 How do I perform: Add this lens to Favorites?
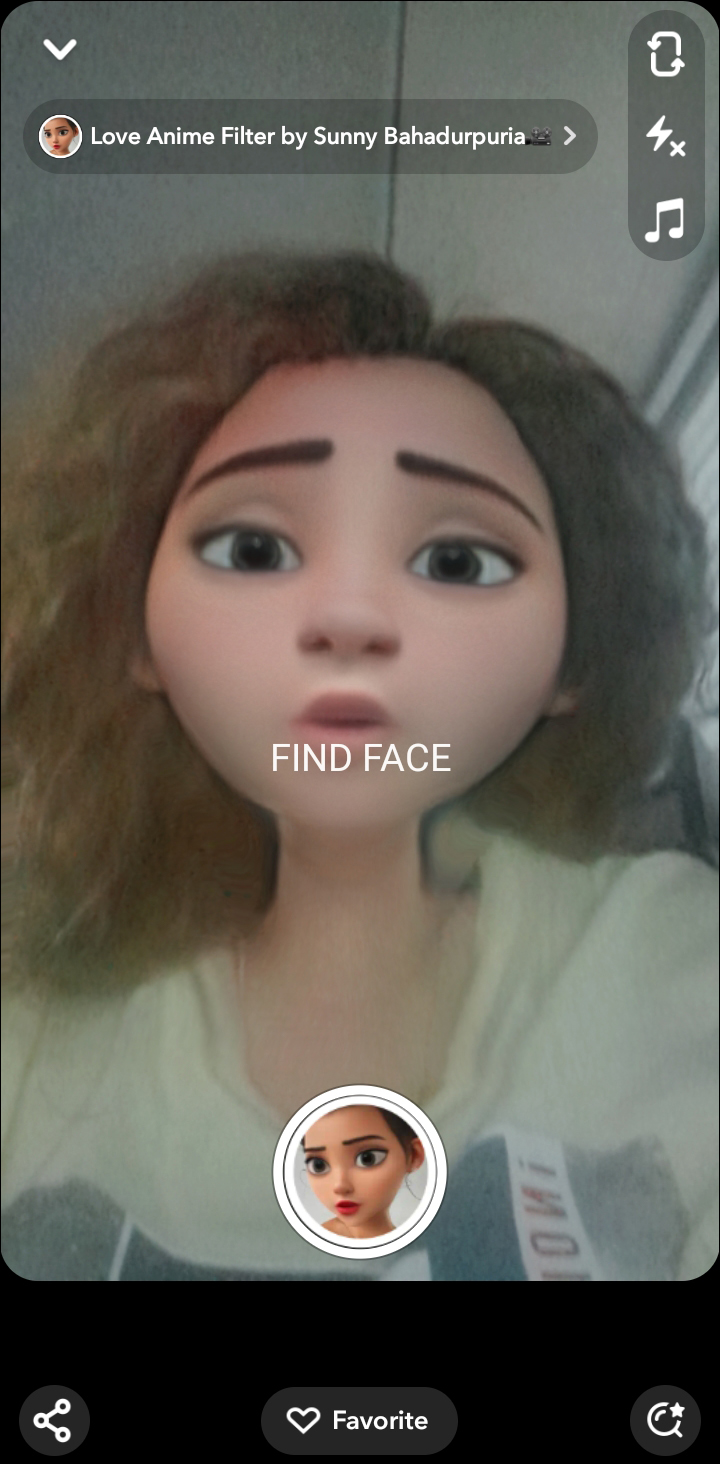[360, 1420]
